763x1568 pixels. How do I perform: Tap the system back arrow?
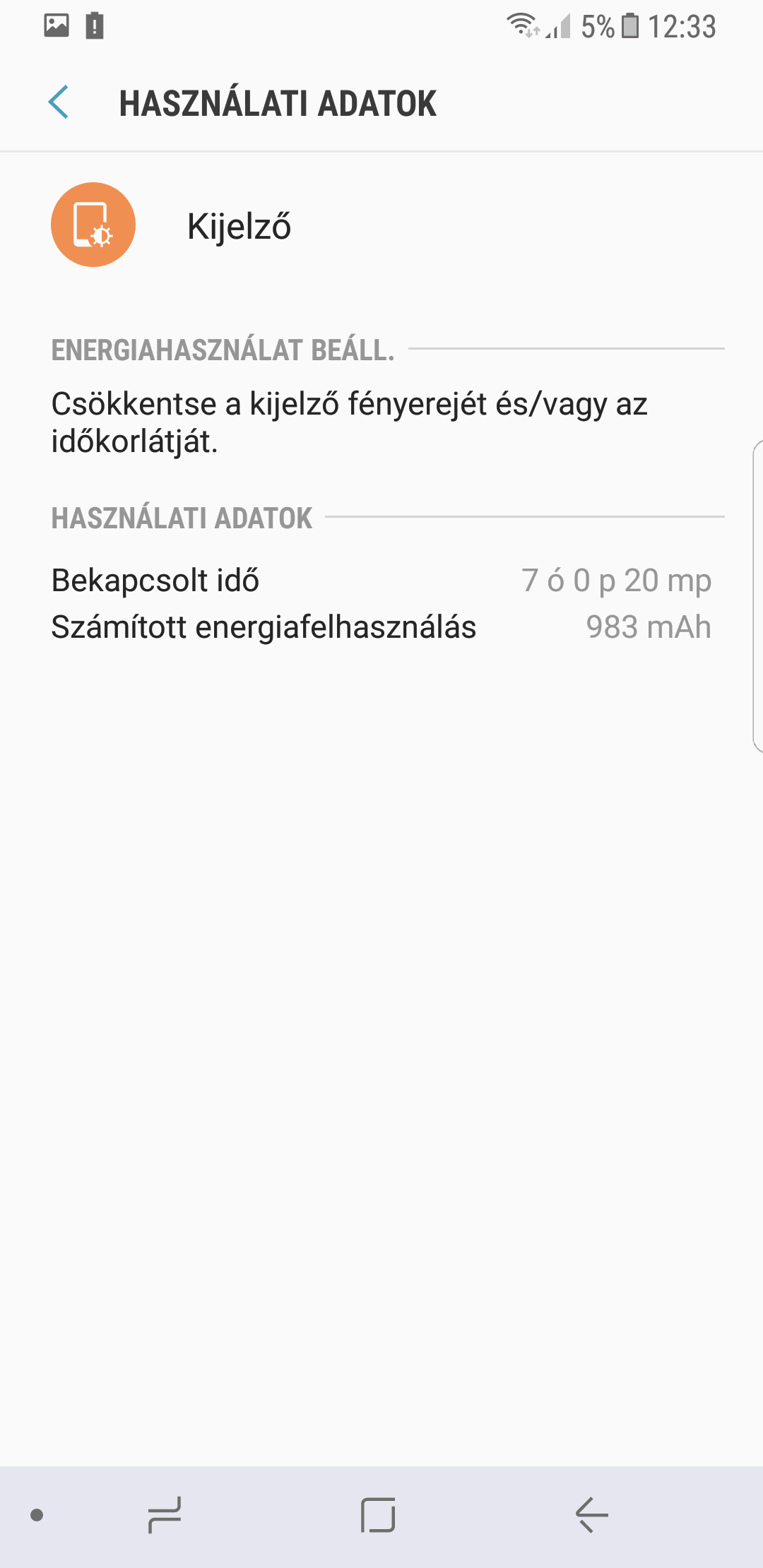click(592, 1515)
